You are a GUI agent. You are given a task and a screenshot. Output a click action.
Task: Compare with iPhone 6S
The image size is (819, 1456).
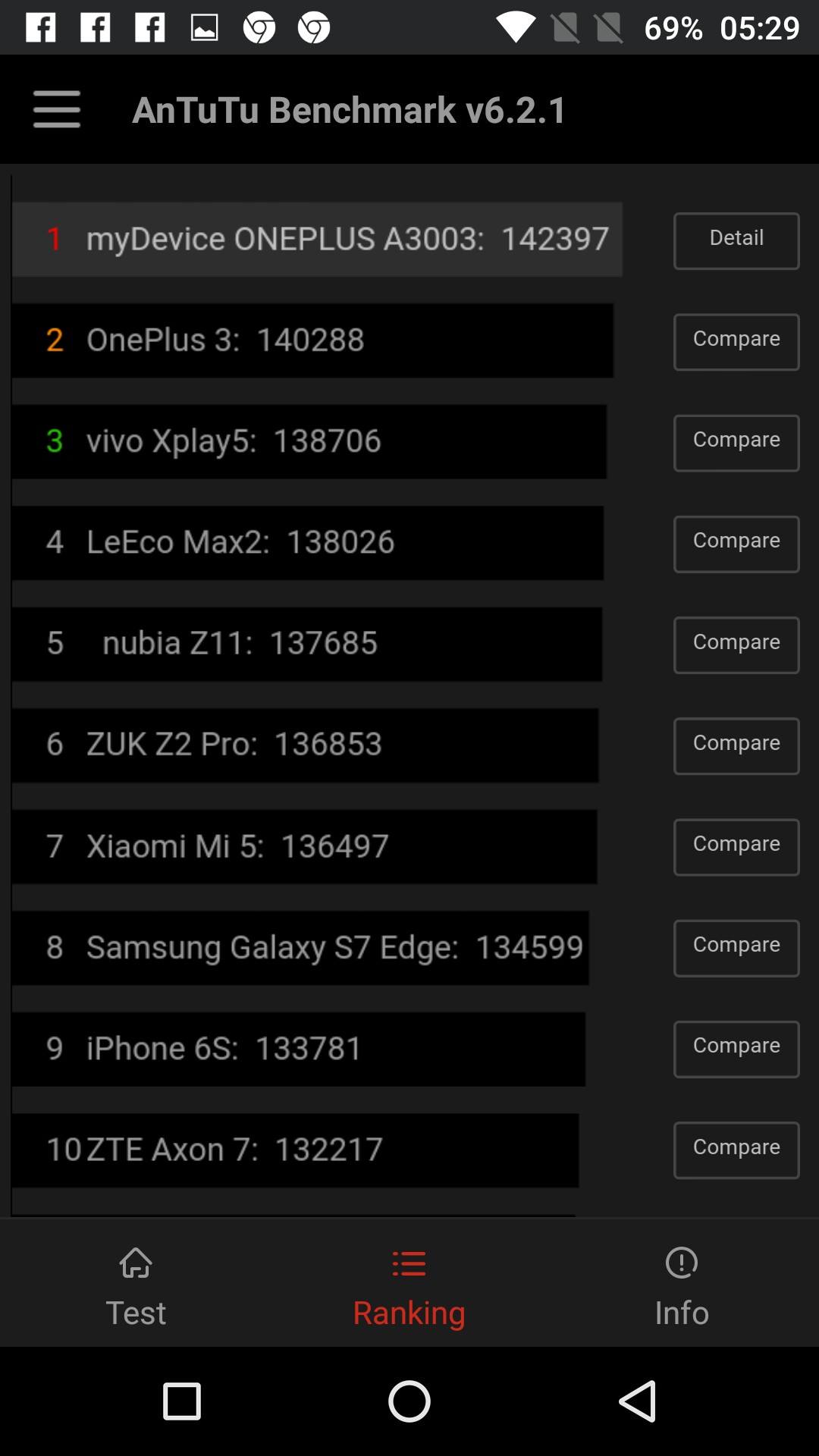pos(736,1048)
